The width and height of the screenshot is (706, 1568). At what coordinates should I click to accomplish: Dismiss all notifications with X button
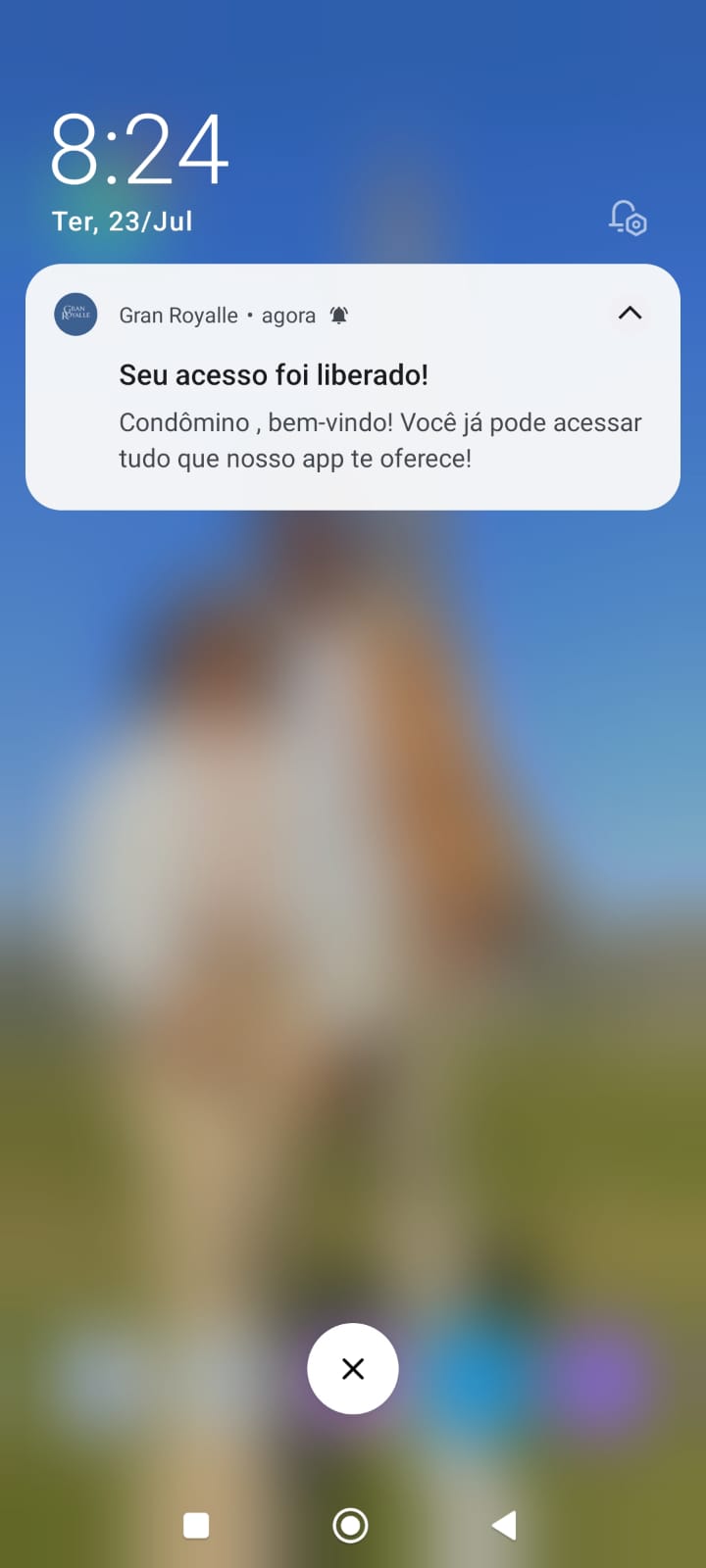coord(353,1368)
